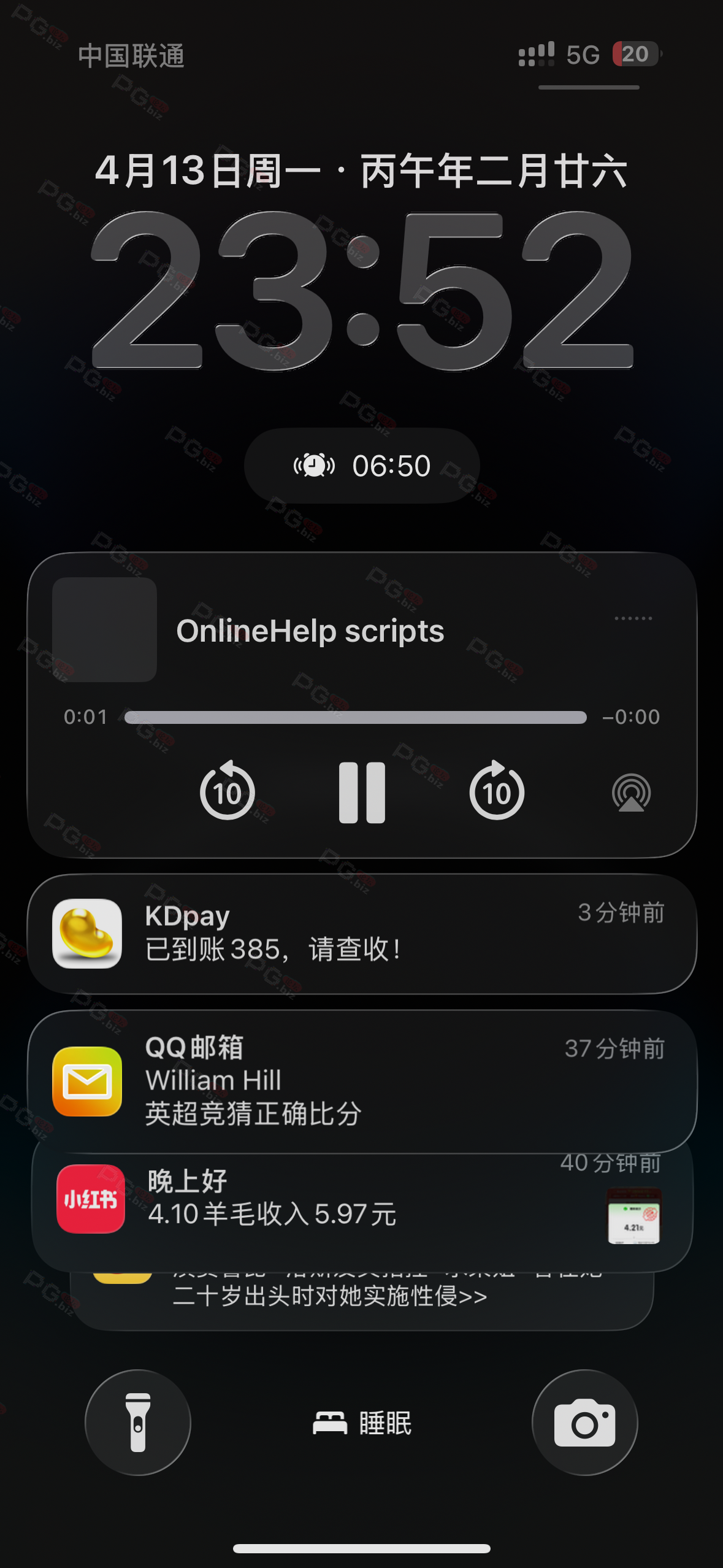Launch the camera

(584, 1422)
